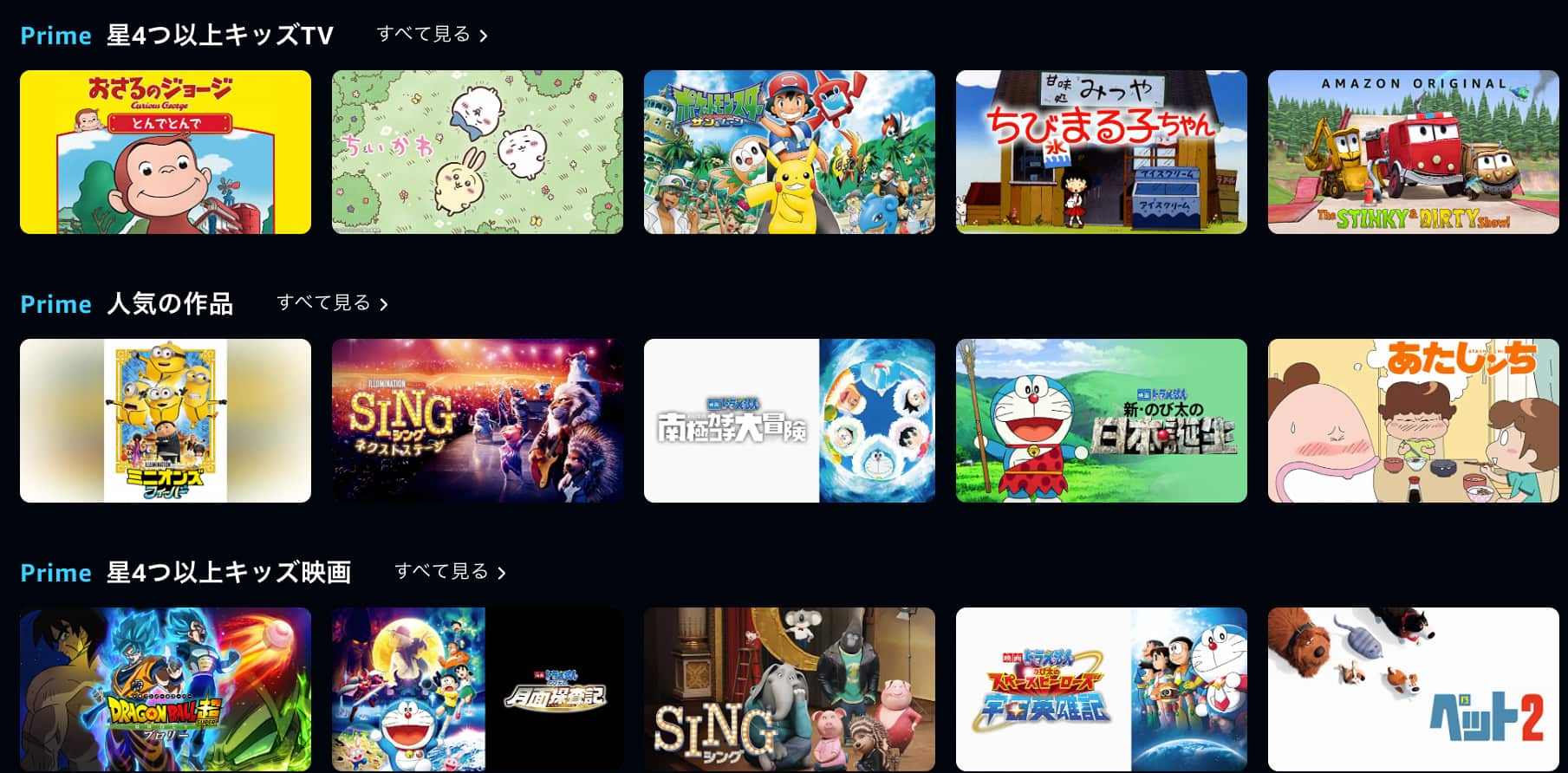Select ドラえもん 月面探査記
Image resolution: width=1568 pixels, height=773 pixels.
coord(477,689)
